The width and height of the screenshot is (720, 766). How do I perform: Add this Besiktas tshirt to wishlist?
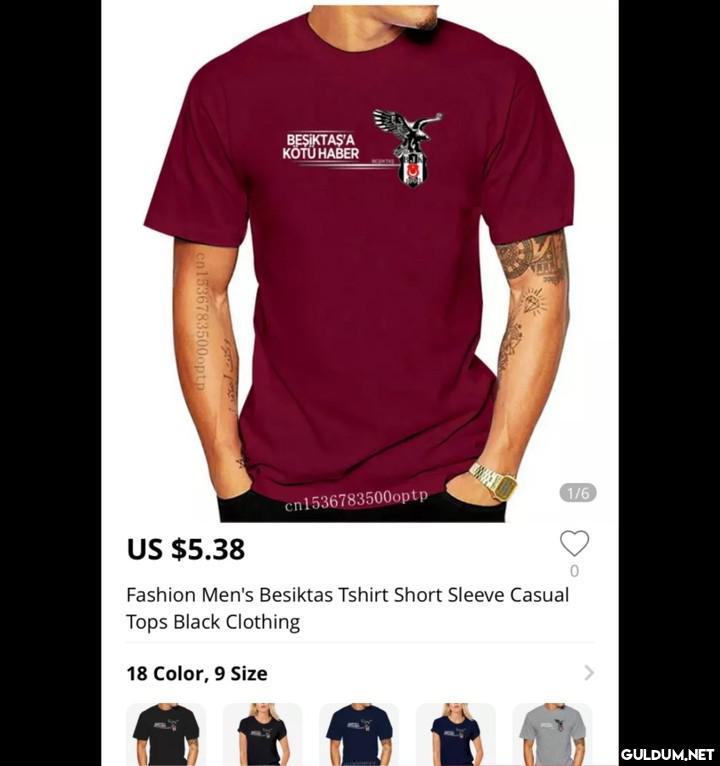tap(574, 544)
